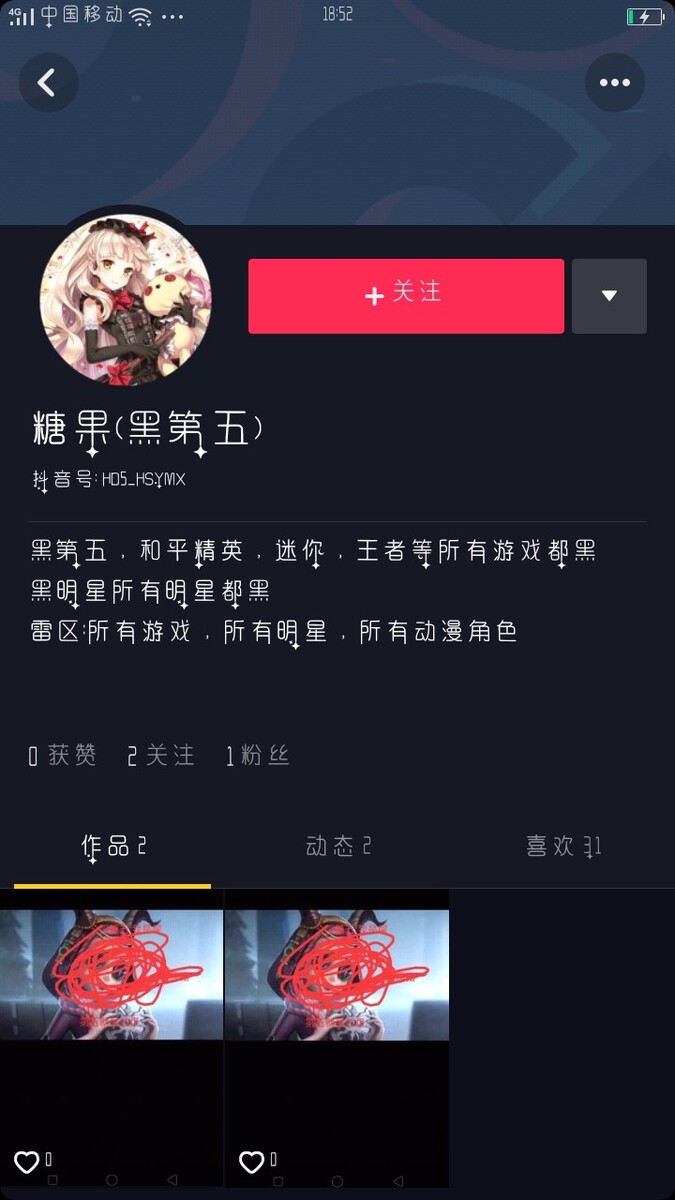Go back using the top-left arrow
This screenshot has width=675, height=1200.
point(47,82)
